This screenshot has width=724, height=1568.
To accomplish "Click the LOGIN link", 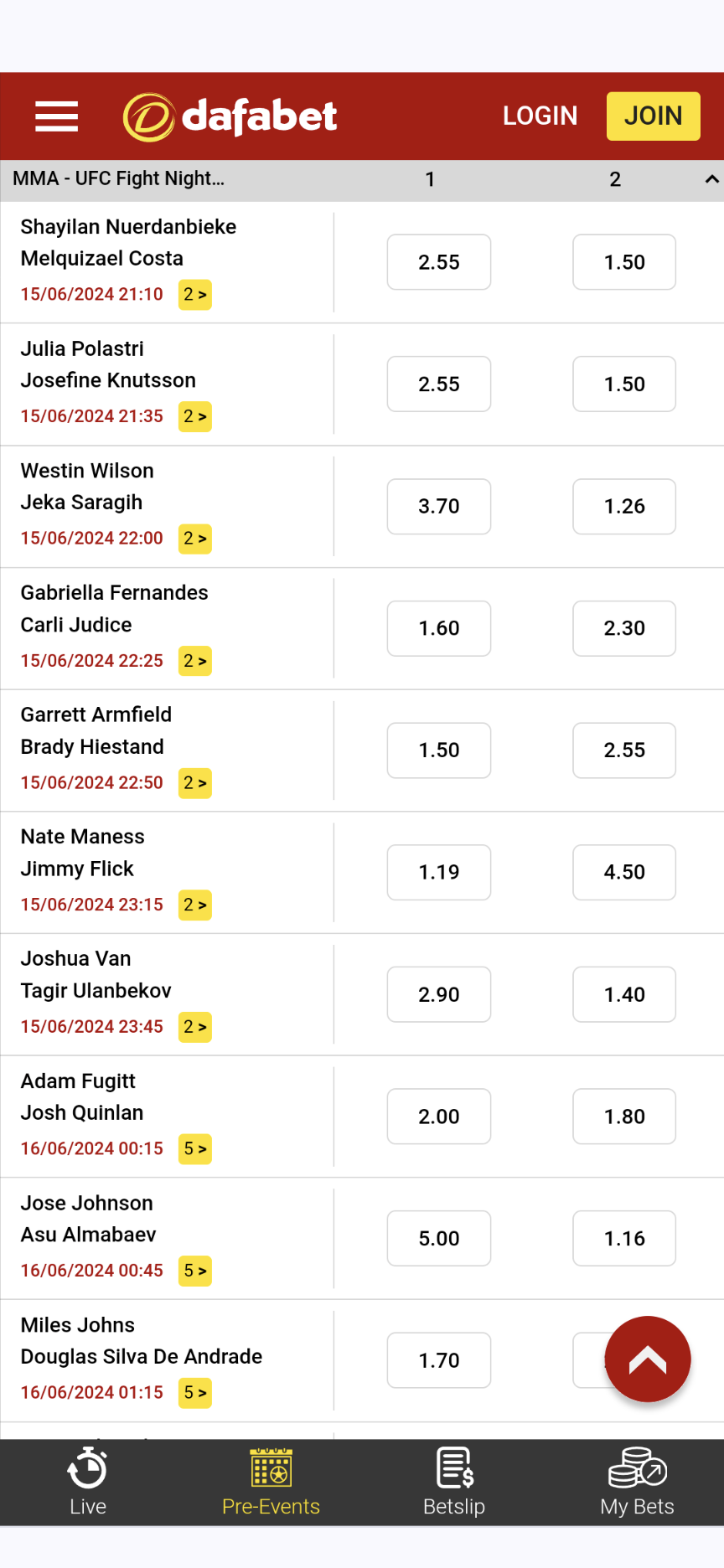I will click(540, 116).
